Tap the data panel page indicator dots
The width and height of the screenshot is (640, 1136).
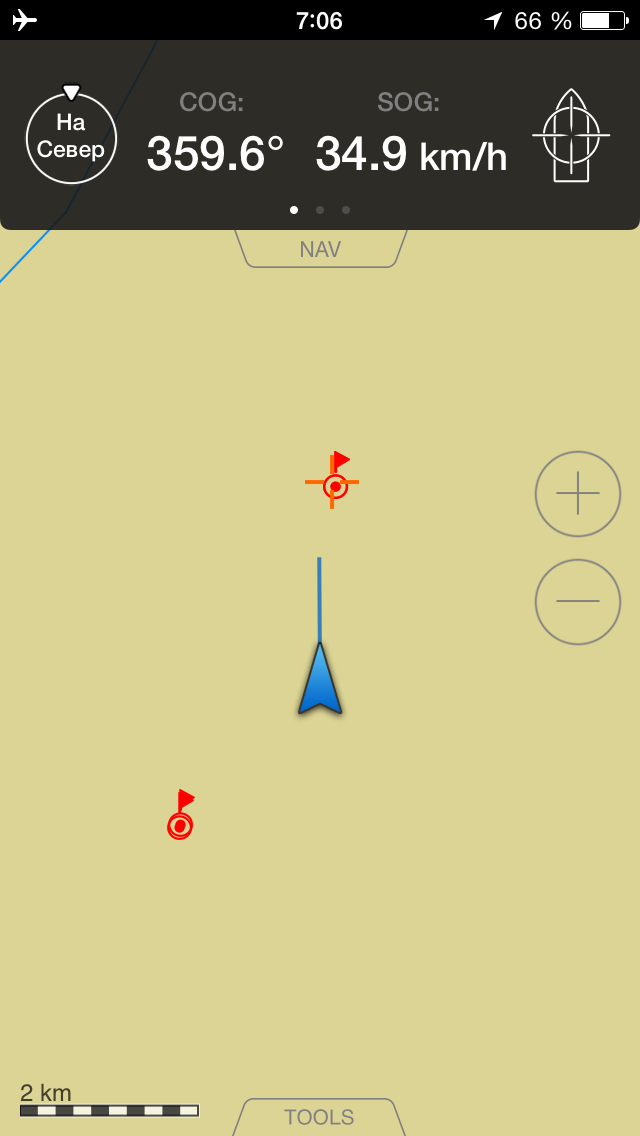click(320, 210)
